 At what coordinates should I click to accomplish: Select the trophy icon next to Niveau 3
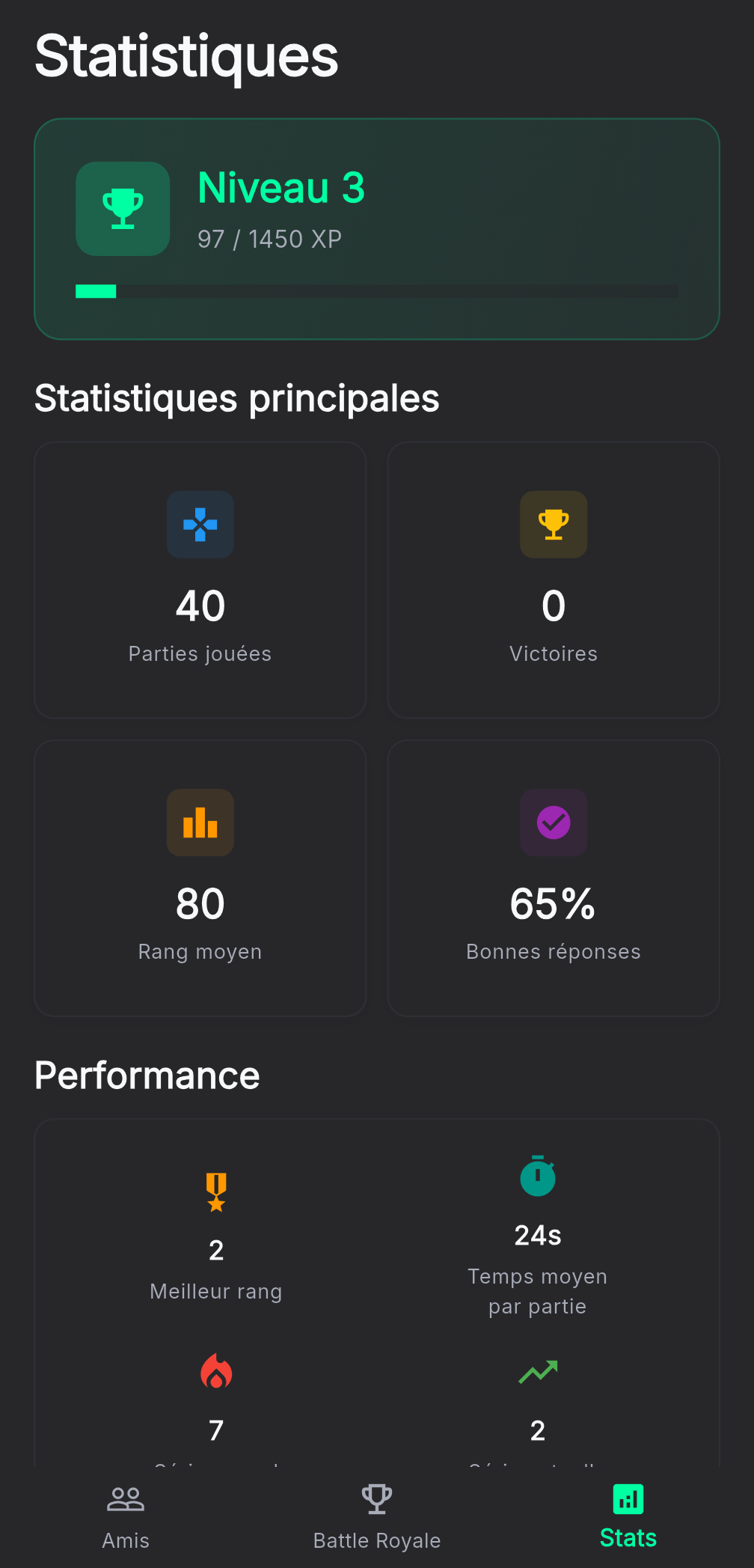tap(122, 210)
